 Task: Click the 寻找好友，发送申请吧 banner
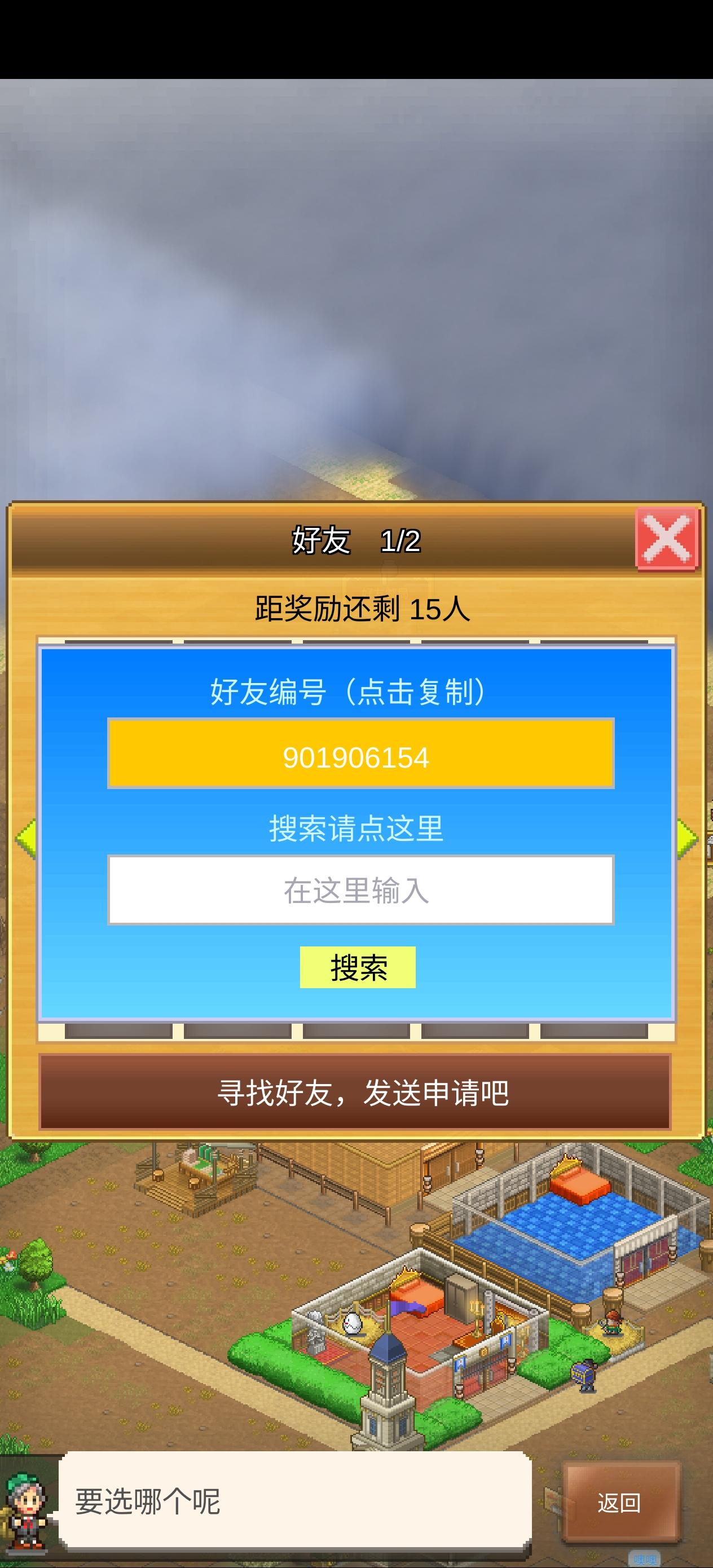356,1090
